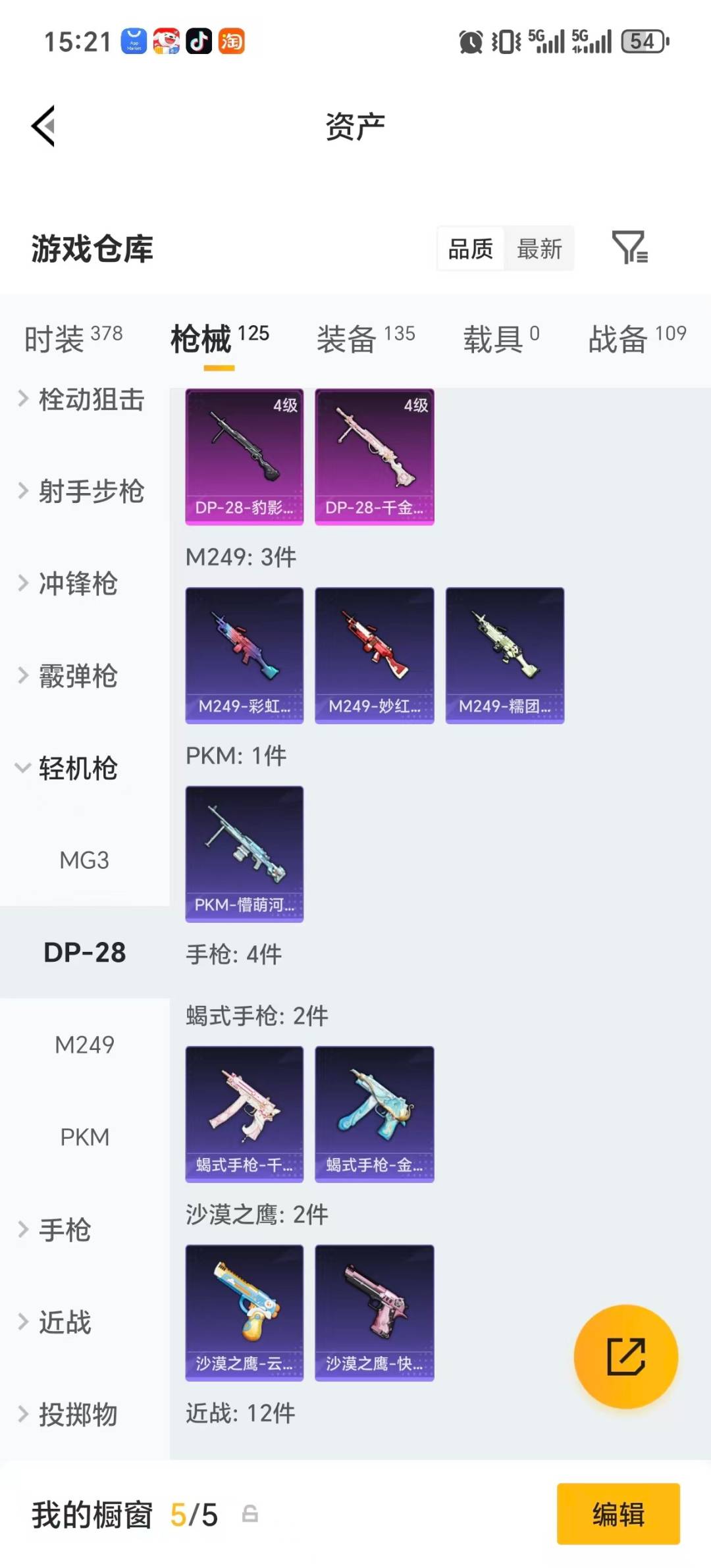Screen dimensions: 711x1568
Task: Select the MG3 subcategory in sidebar
Action: [84, 860]
